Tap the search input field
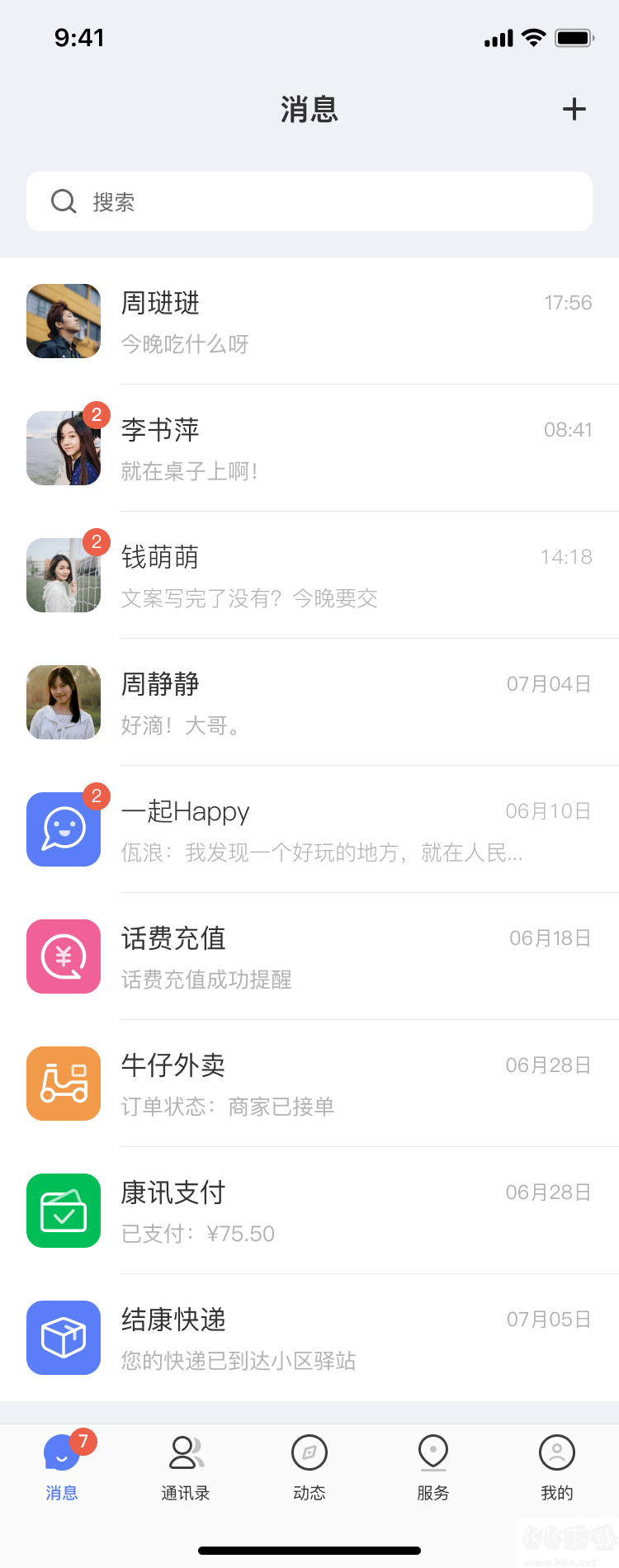Viewport: 619px width, 1568px height. 309,201
